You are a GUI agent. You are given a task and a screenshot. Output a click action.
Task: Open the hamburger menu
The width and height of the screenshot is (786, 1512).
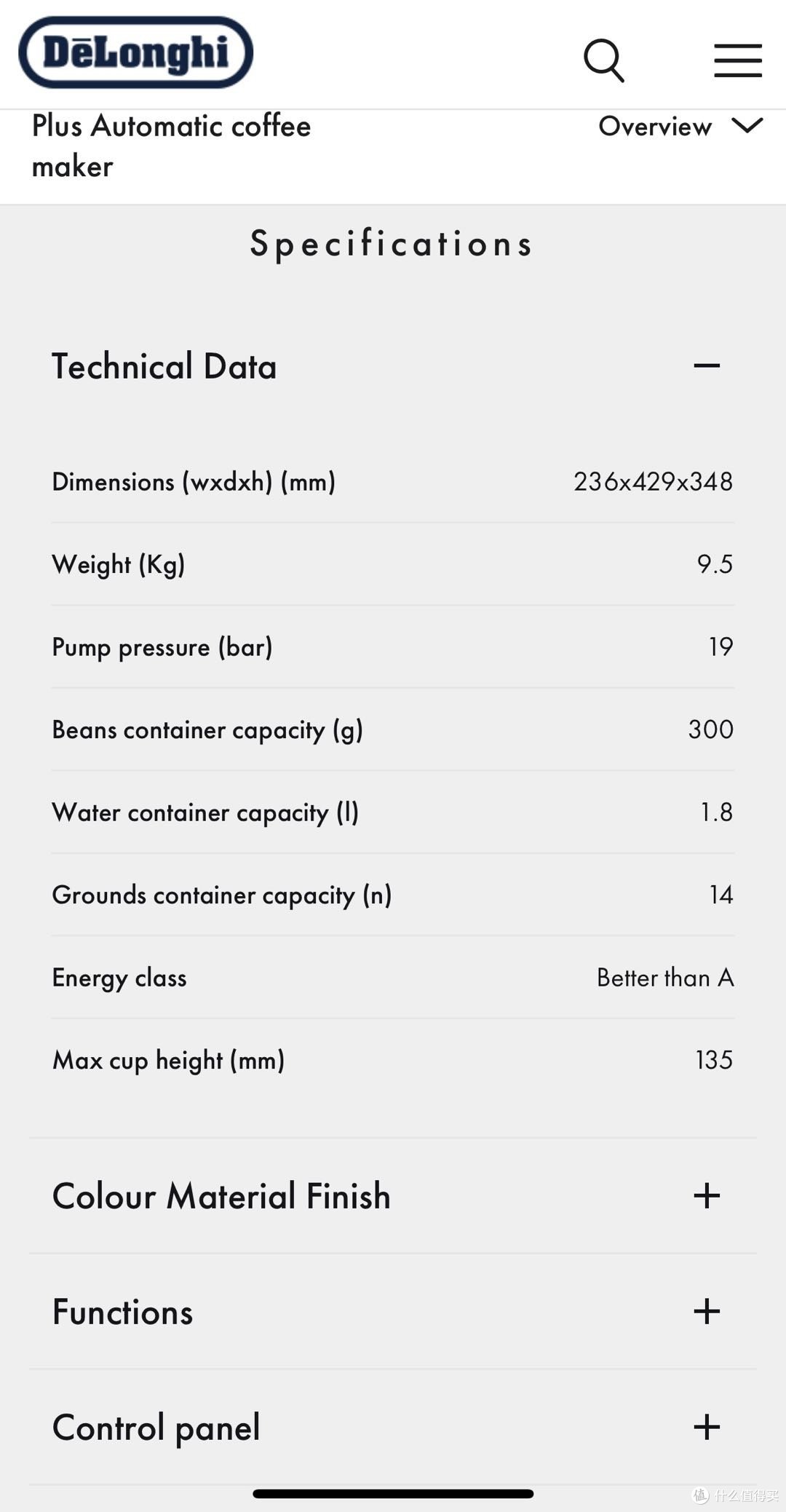737,60
